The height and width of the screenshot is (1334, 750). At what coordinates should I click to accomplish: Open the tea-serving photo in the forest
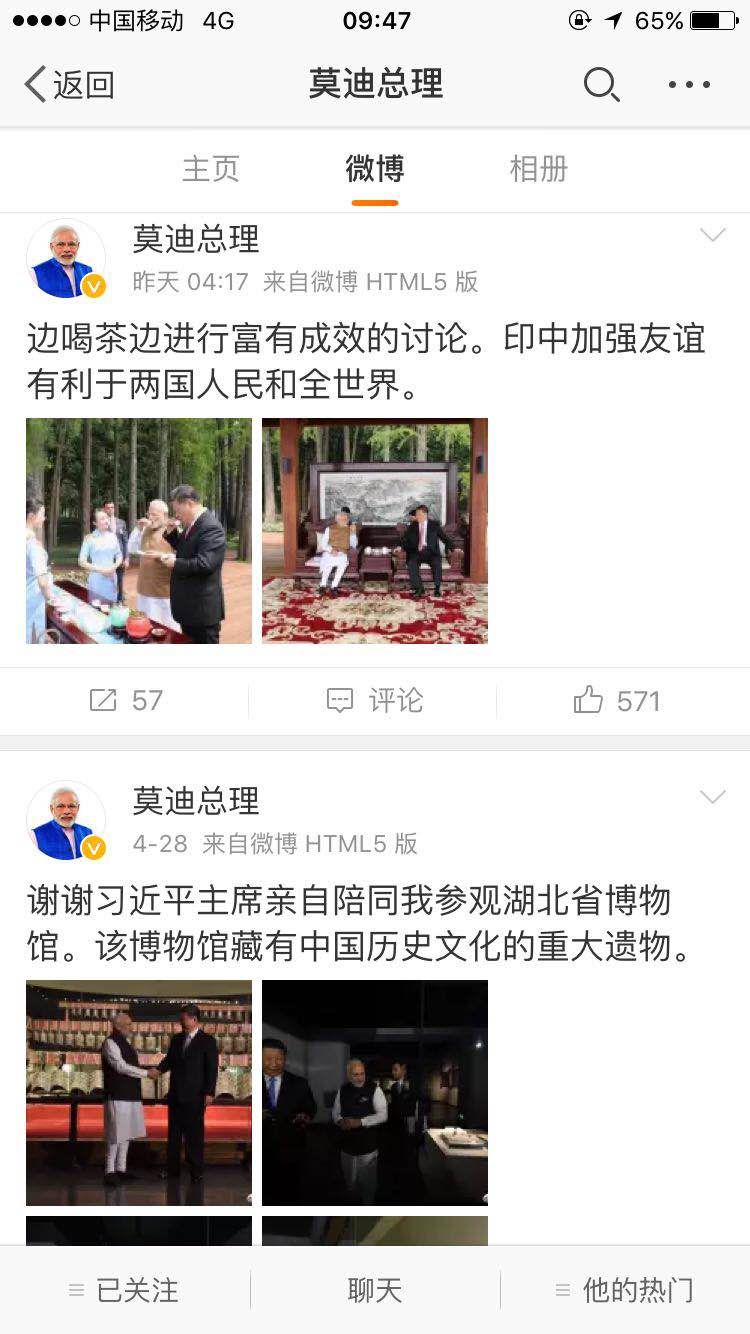pyautogui.click(x=139, y=531)
